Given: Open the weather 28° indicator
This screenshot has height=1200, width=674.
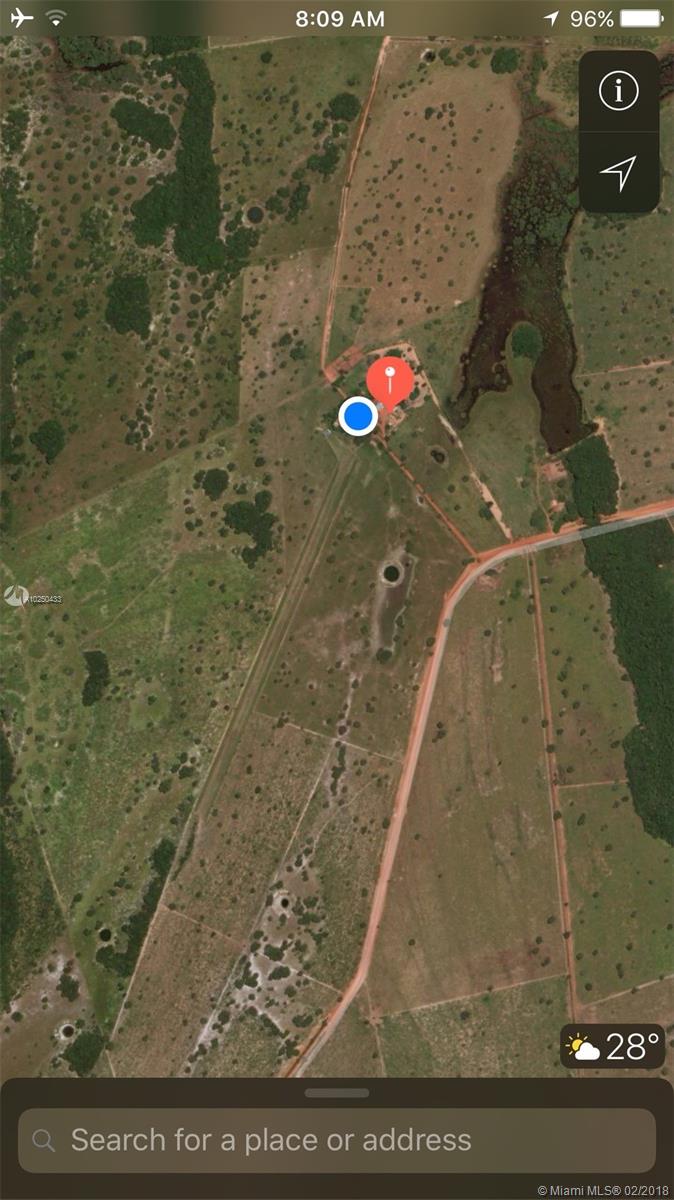Looking at the screenshot, I should pos(613,1047).
